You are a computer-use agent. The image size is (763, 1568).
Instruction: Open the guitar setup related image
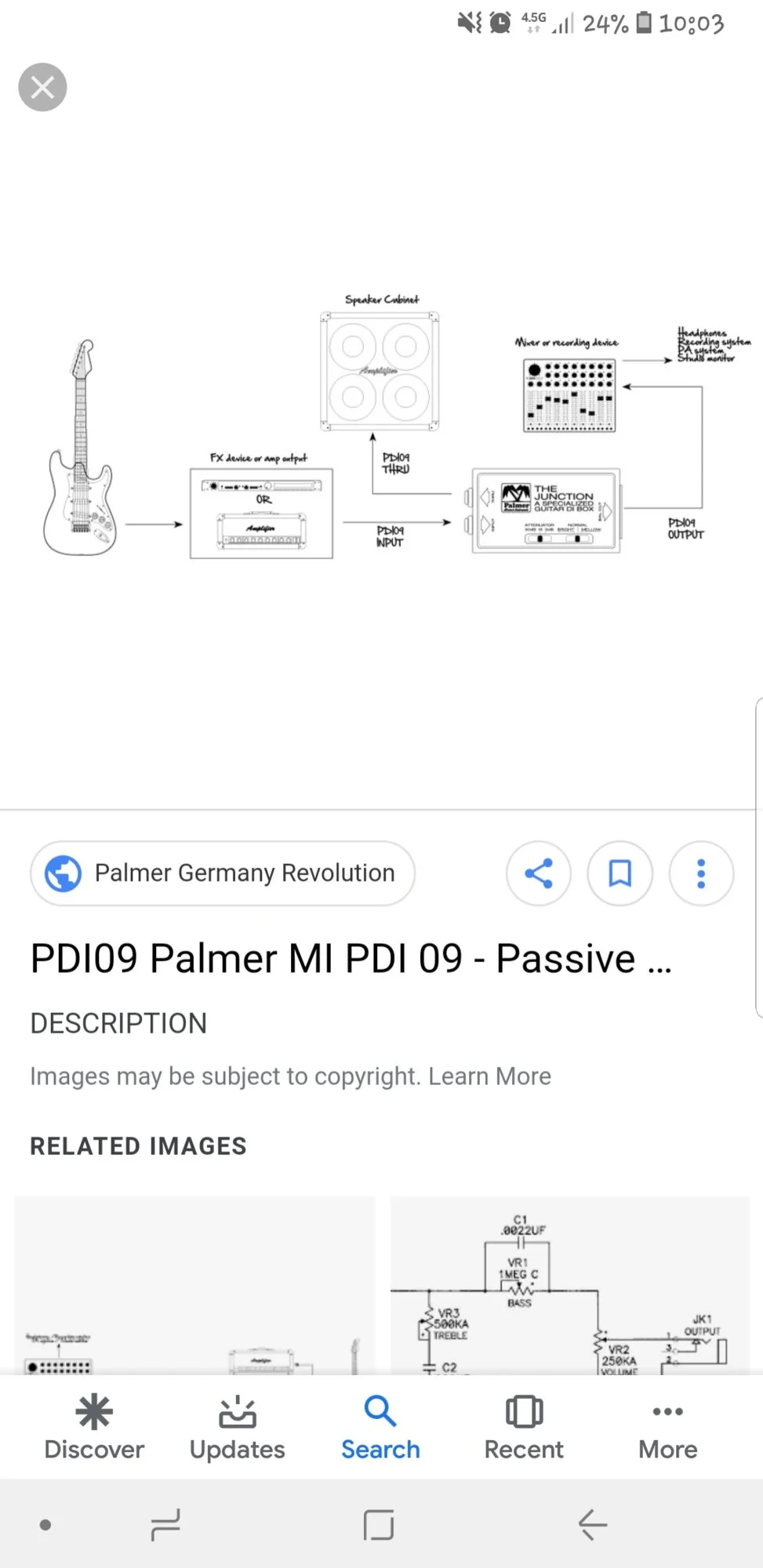[x=194, y=1286]
